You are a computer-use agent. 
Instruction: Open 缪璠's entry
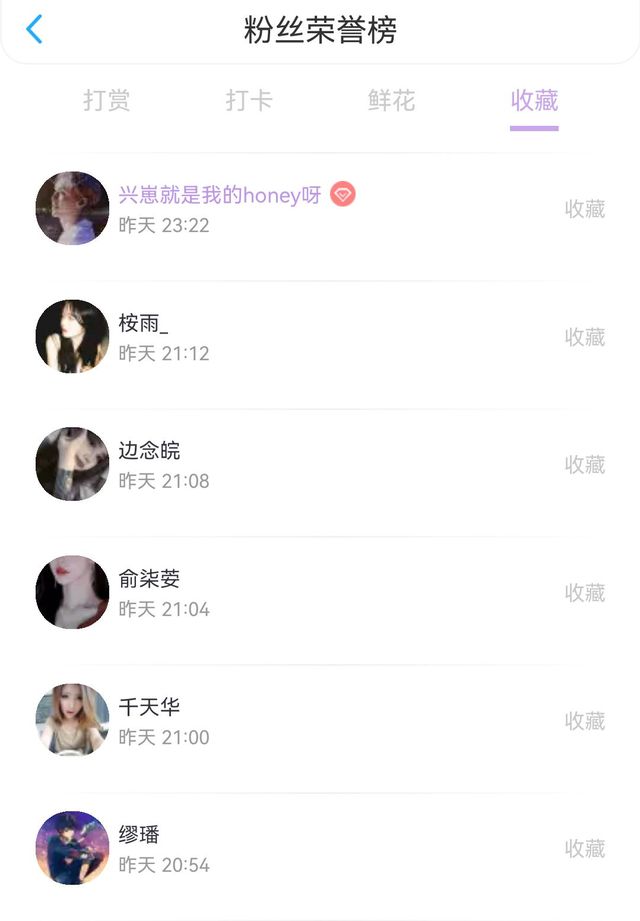coord(320,848)
